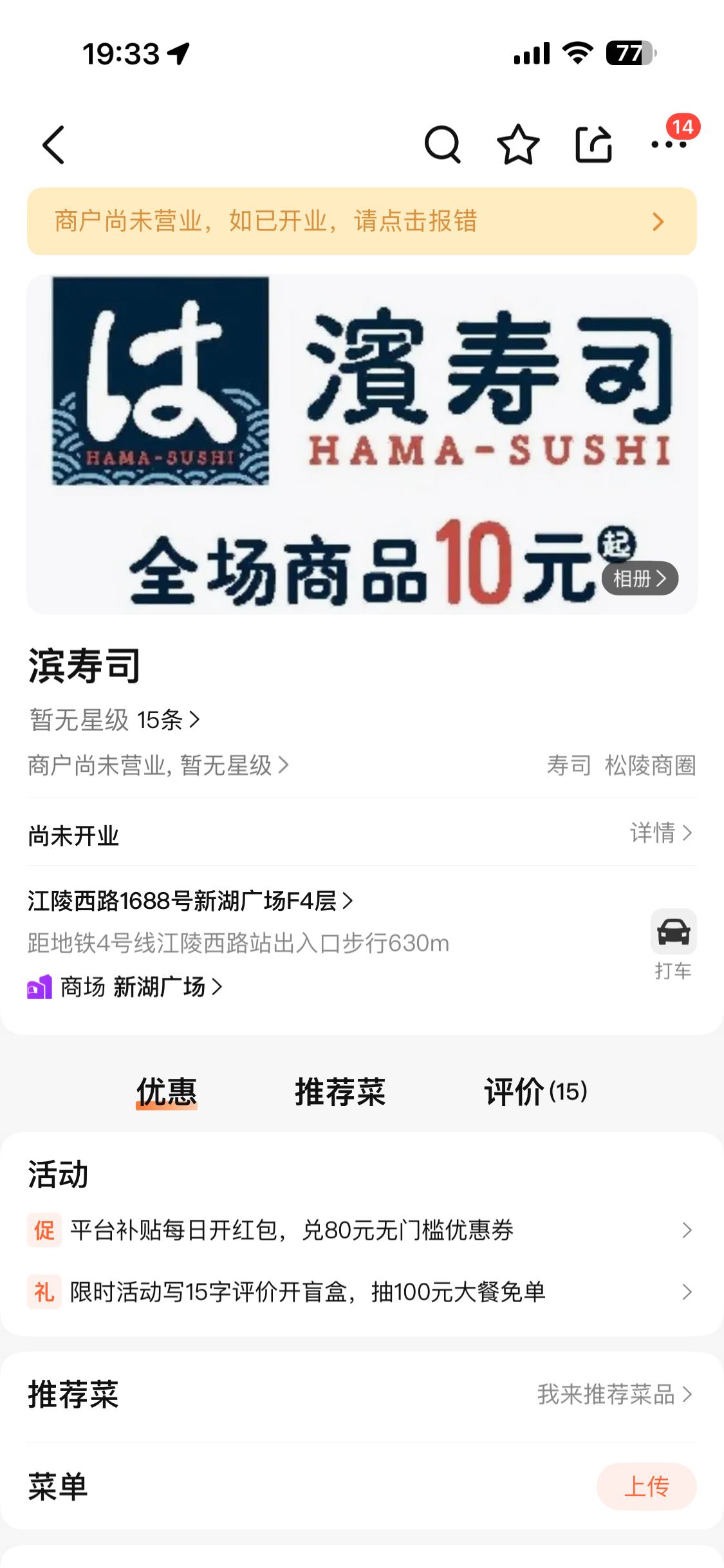
Task: Tap 我来推荐菜品 to recommend a dish
Action: (x=615, y=1394)
